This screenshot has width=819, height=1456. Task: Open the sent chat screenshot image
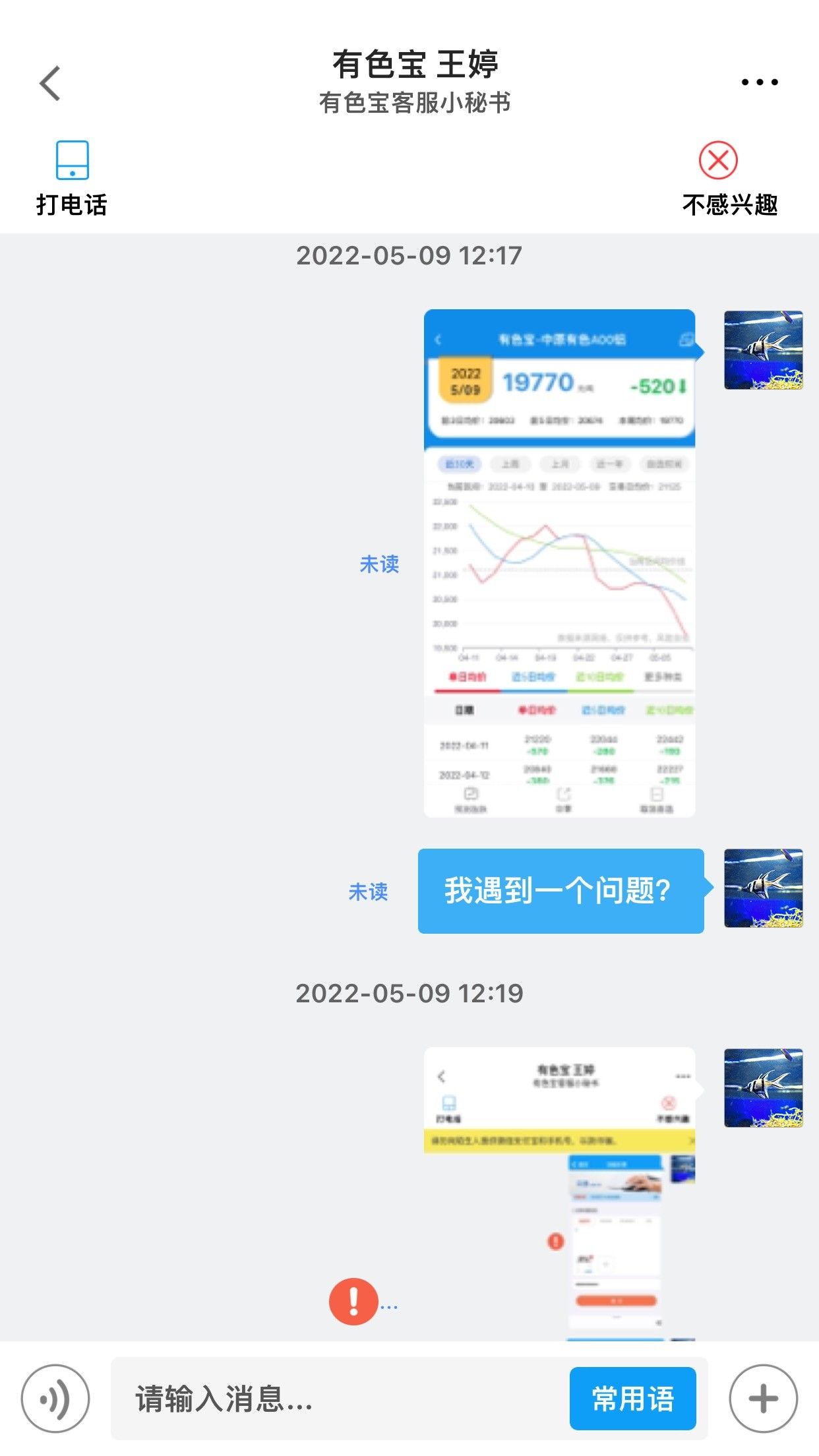click(x=559, y=1194)
